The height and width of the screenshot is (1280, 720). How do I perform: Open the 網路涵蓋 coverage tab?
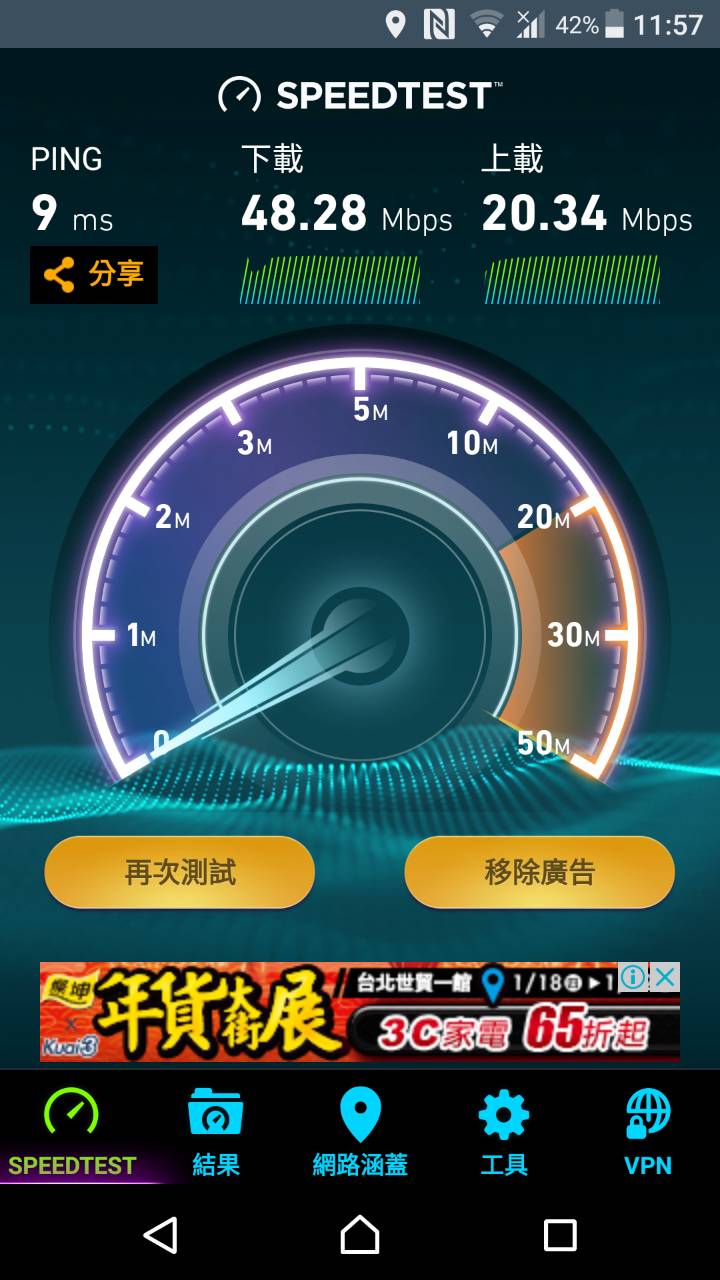[x=360, y=1132]
